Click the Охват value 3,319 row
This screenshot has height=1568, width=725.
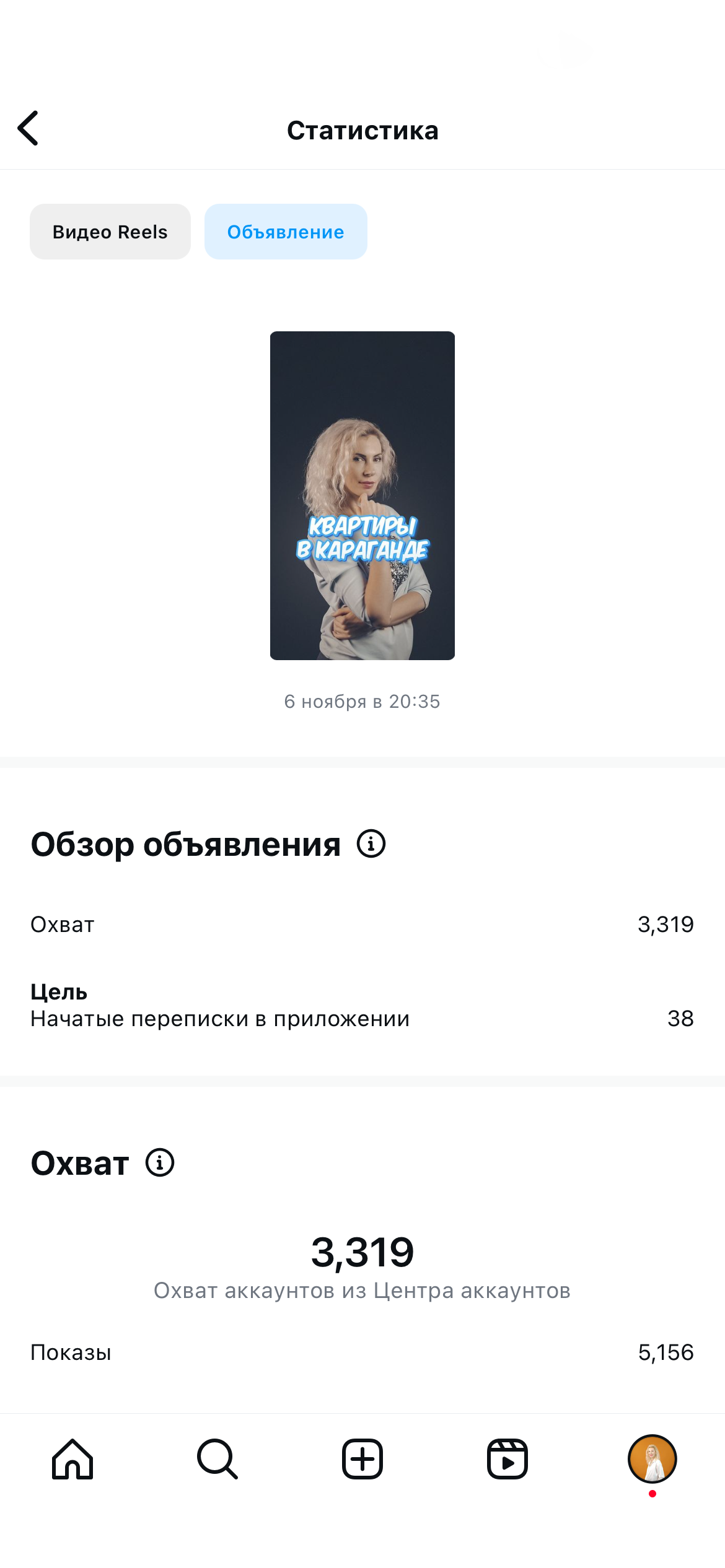coord(362,925)
